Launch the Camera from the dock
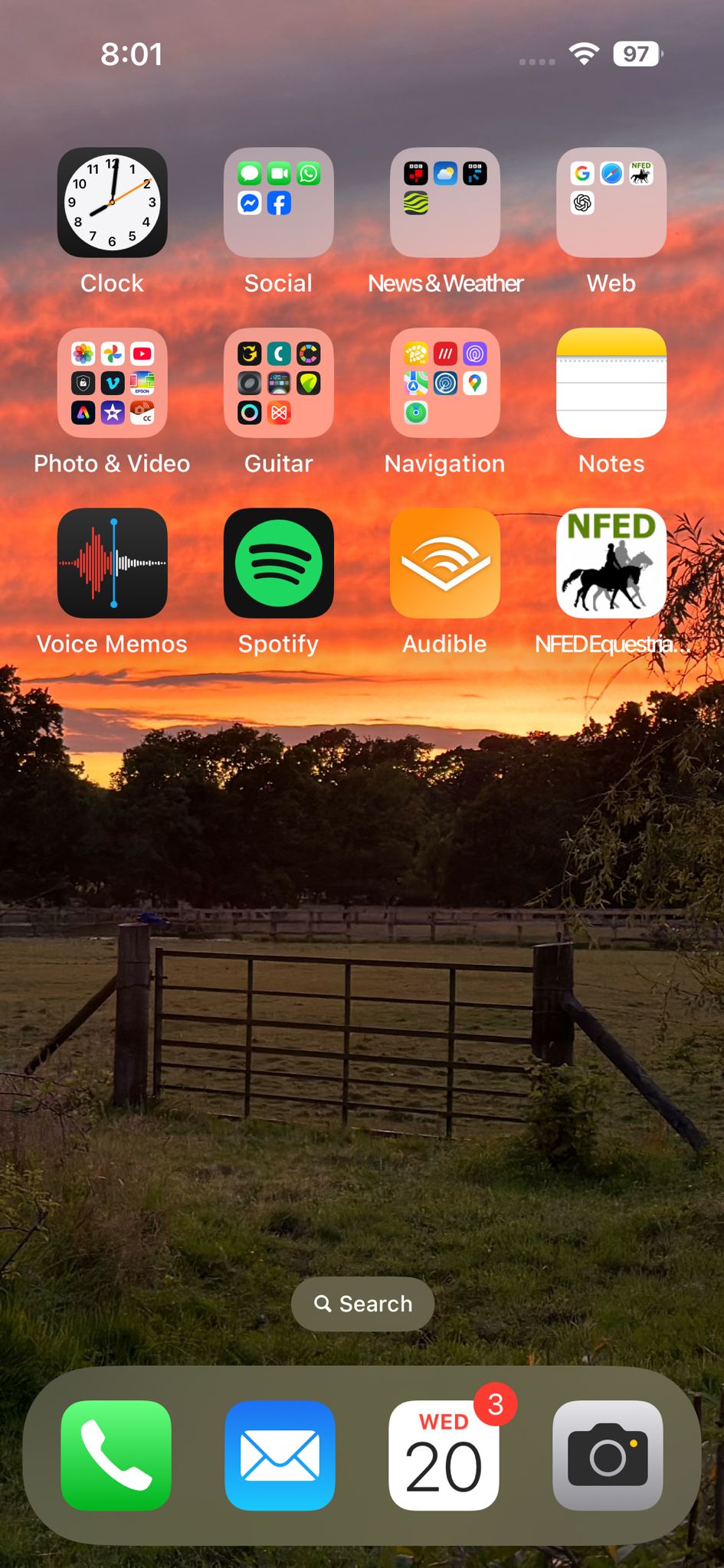This screenshot has width=724, height=1568. coord(608,1455)
